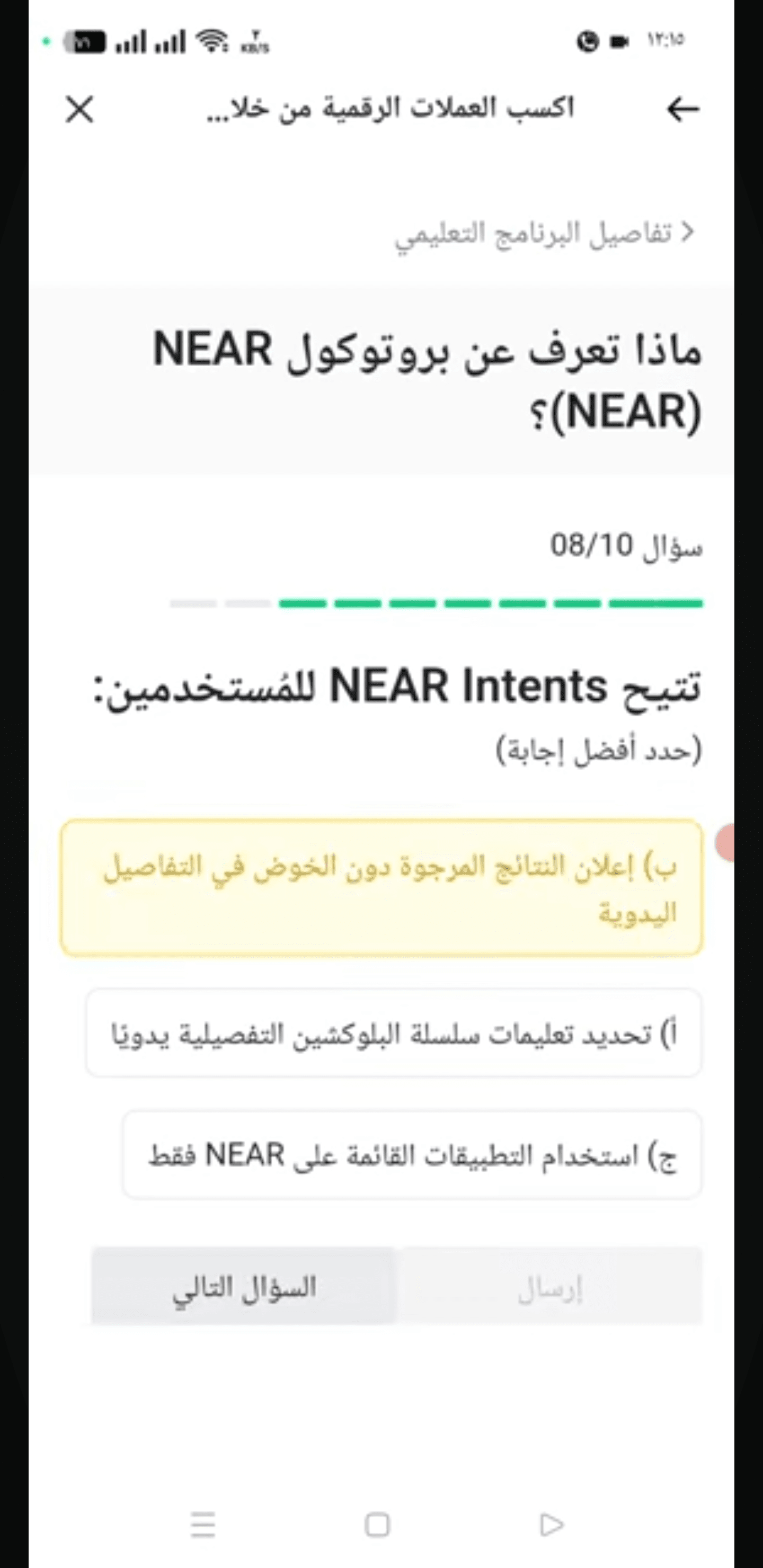The image size is (763, 1568).
Task: Close the quiz with the X icon
Action: click(80, 110)
